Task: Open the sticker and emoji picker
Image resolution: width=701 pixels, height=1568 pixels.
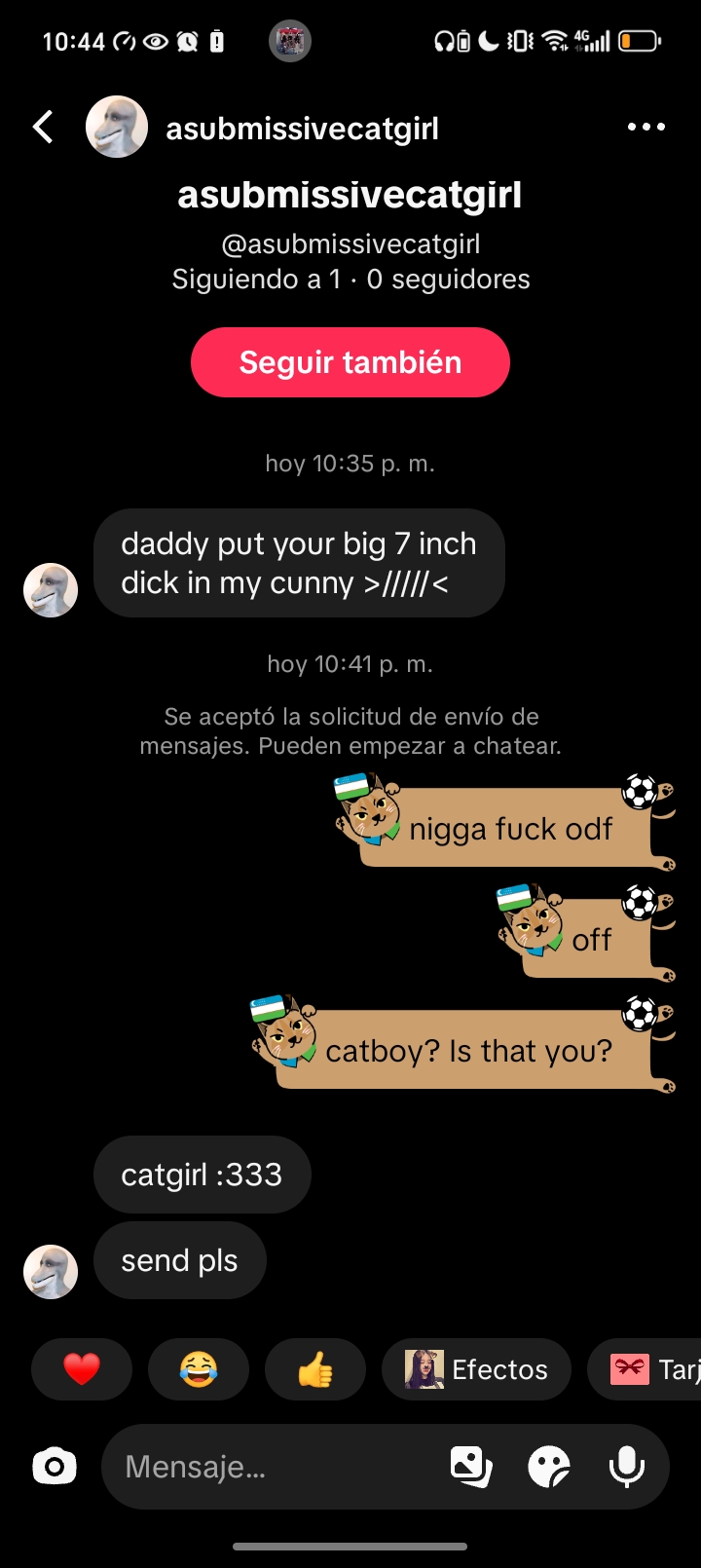Action: pyautogui.click(x=549, y=1466)
